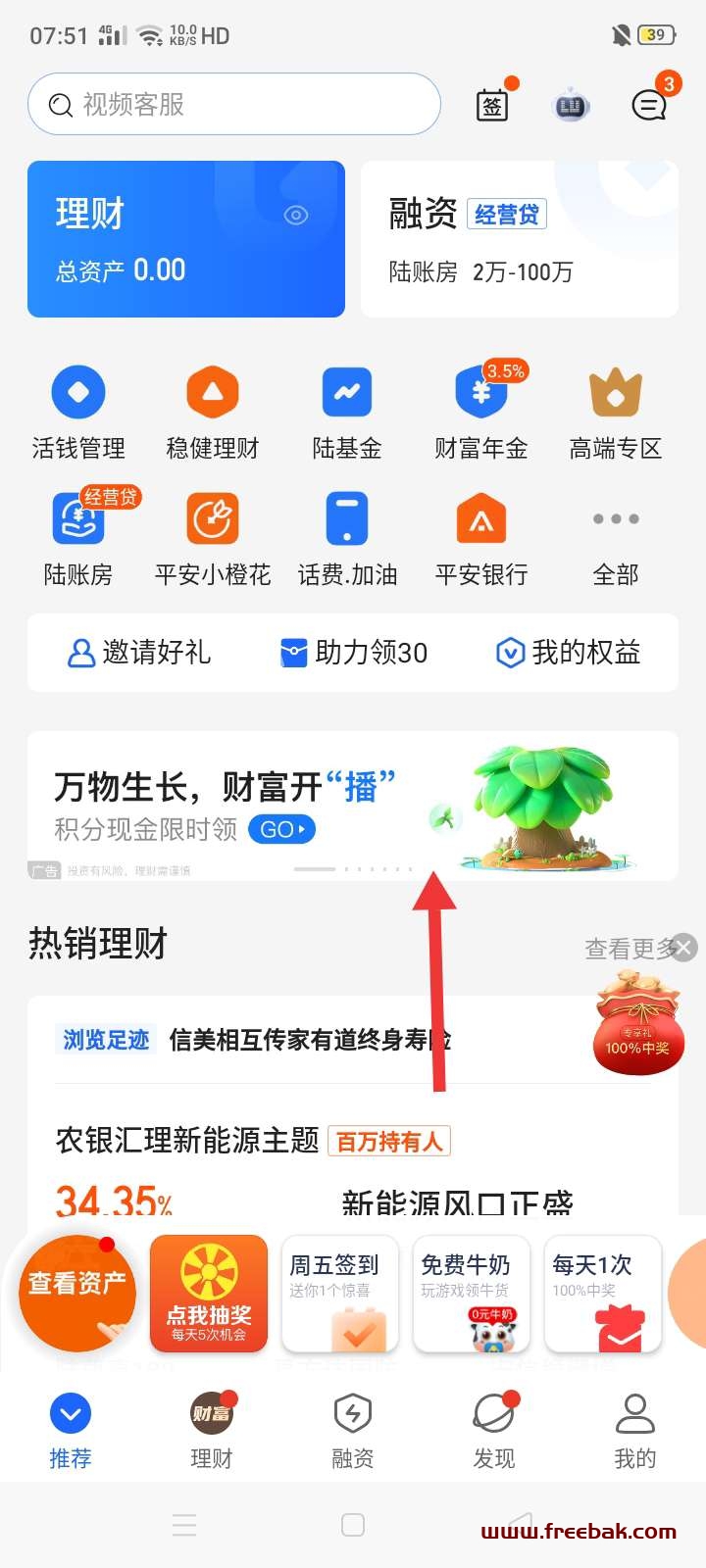706x1568 pixels.
Task: Open 我的权益
Action: 569,653
